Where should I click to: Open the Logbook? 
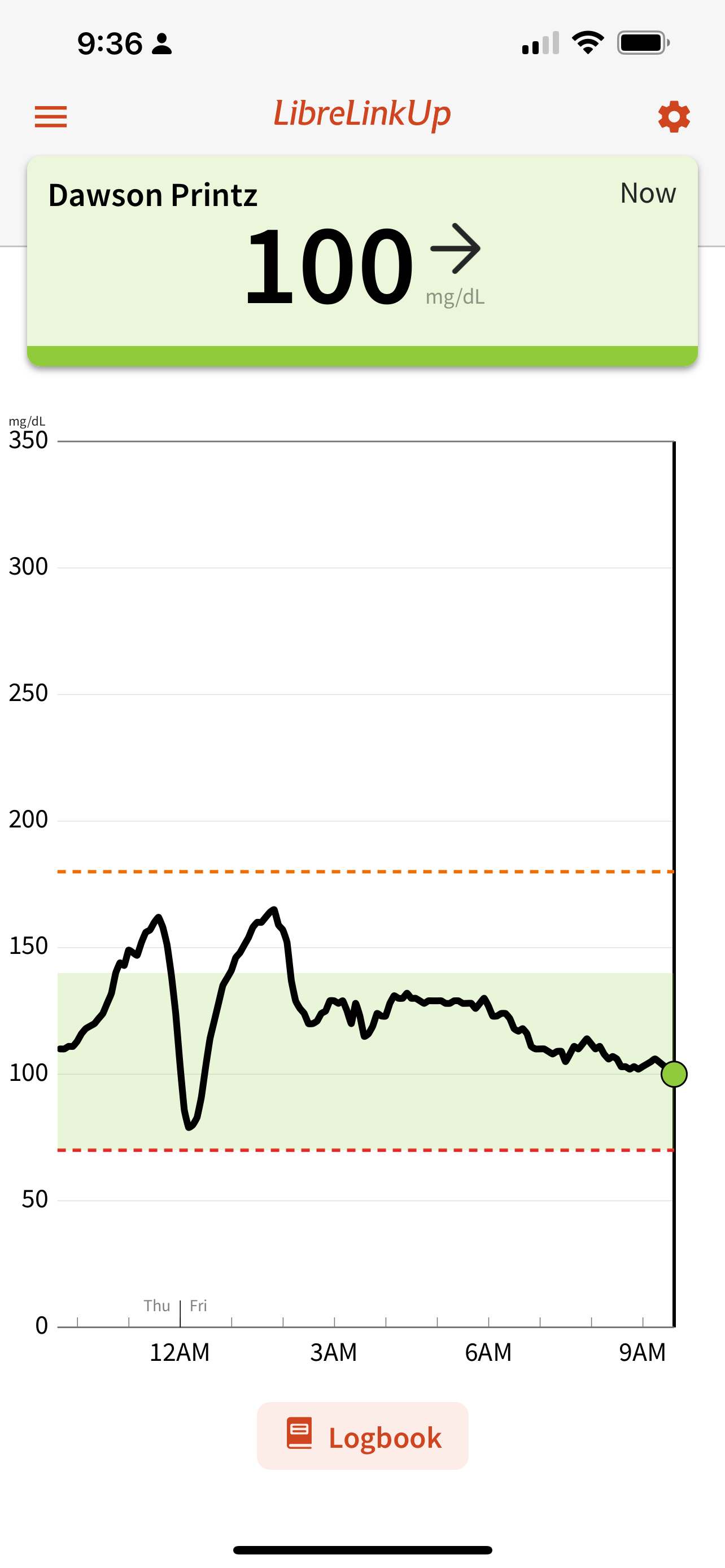click(x=363, y=1436)
